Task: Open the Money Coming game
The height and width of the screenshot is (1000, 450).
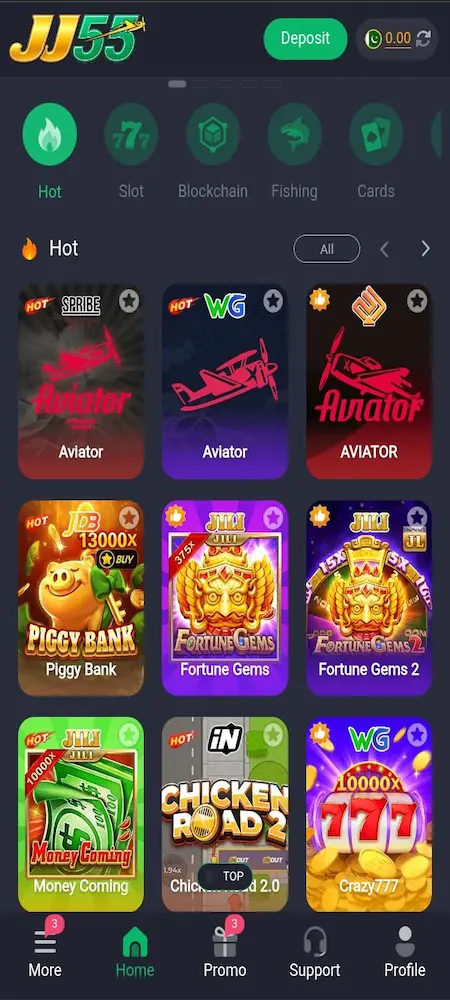Action: [x=81, y=814]
